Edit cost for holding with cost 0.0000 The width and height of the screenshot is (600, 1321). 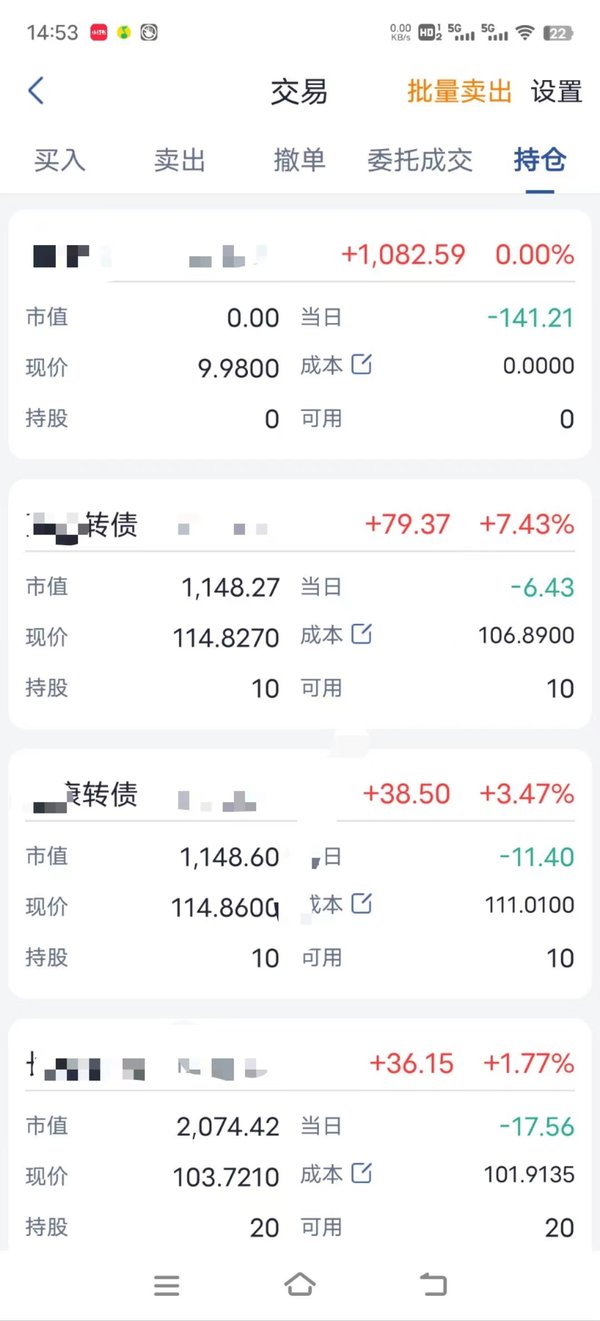point(362,366)
